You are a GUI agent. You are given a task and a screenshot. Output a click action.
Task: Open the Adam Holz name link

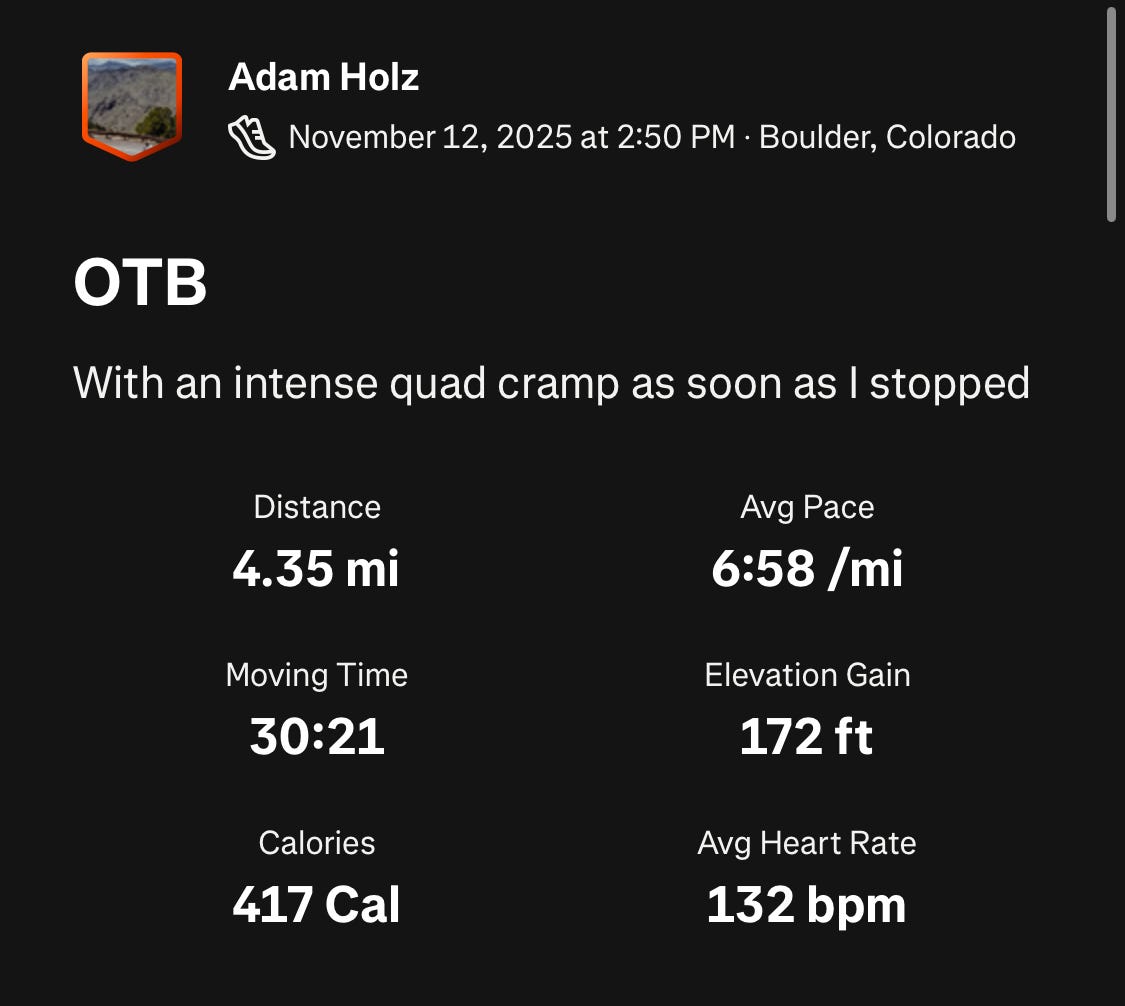coord(323,77)
